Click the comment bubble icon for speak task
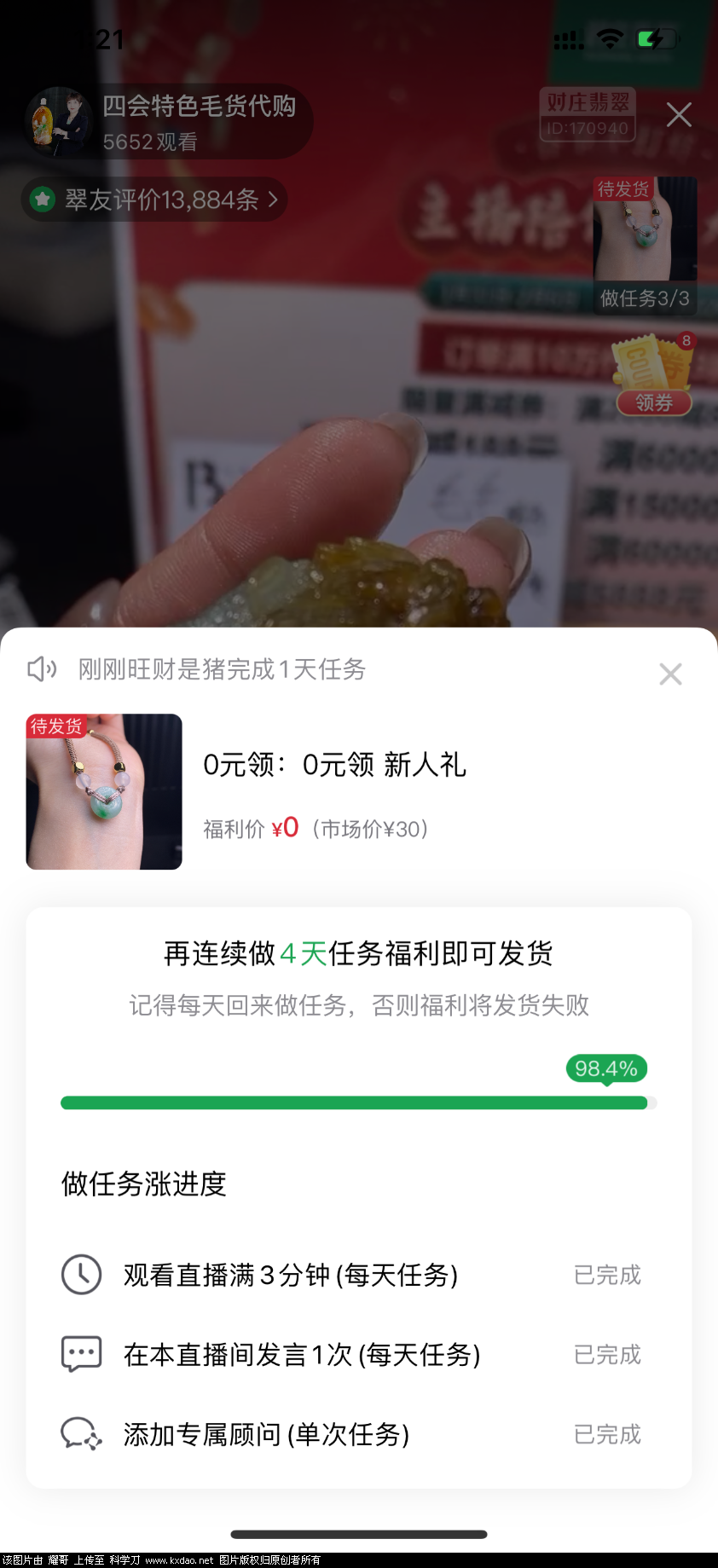 pos(81,1354)
